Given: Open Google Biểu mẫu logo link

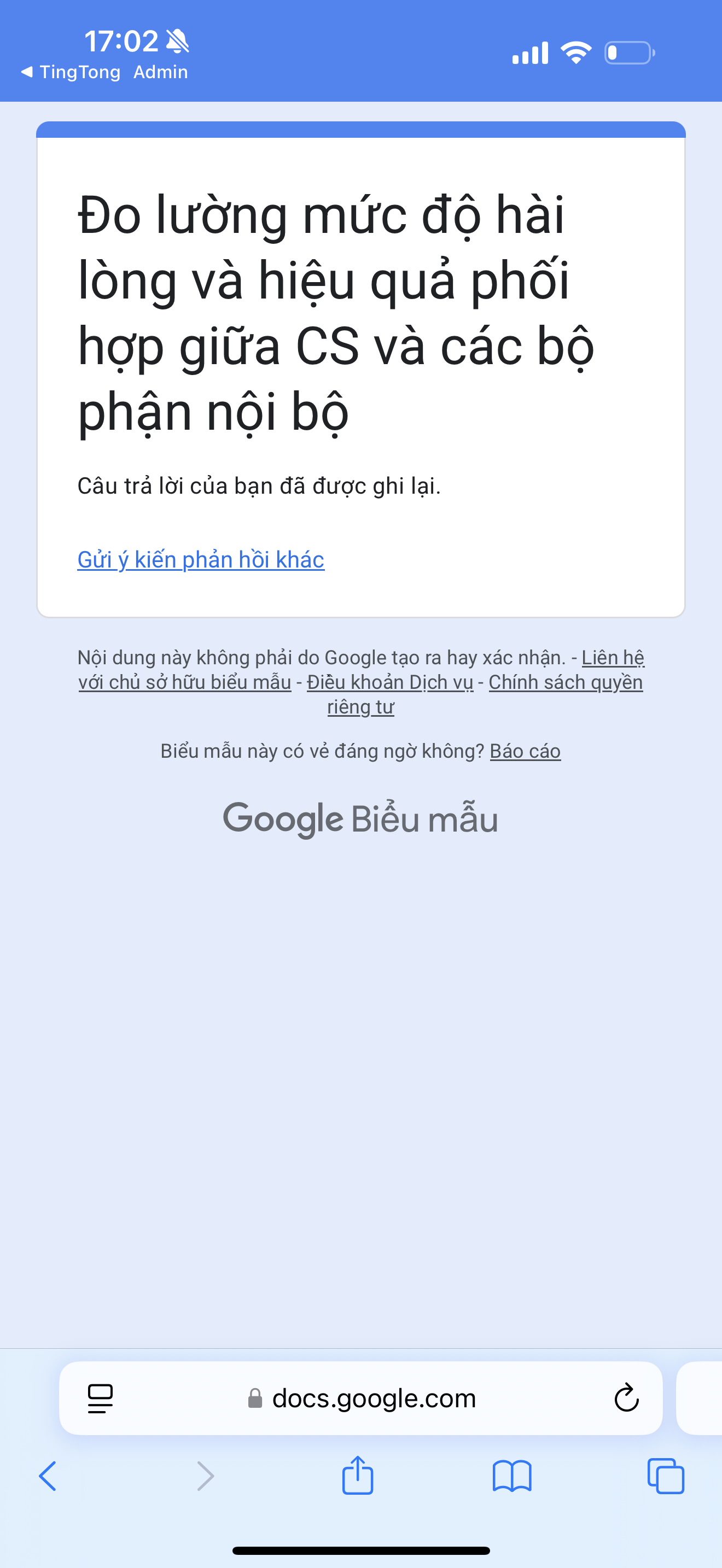Looking at the screenshot, I should 360,818.
